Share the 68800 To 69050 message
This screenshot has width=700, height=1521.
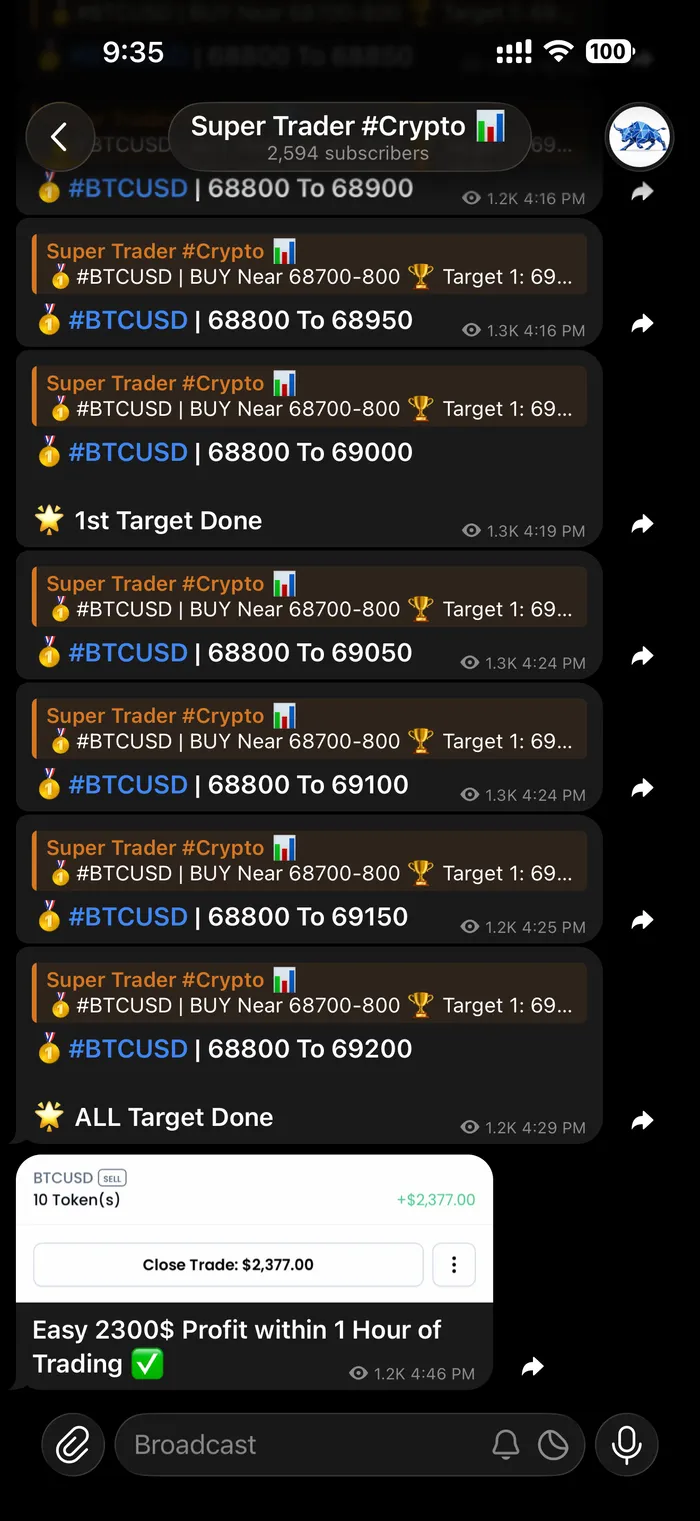point(642,656)
